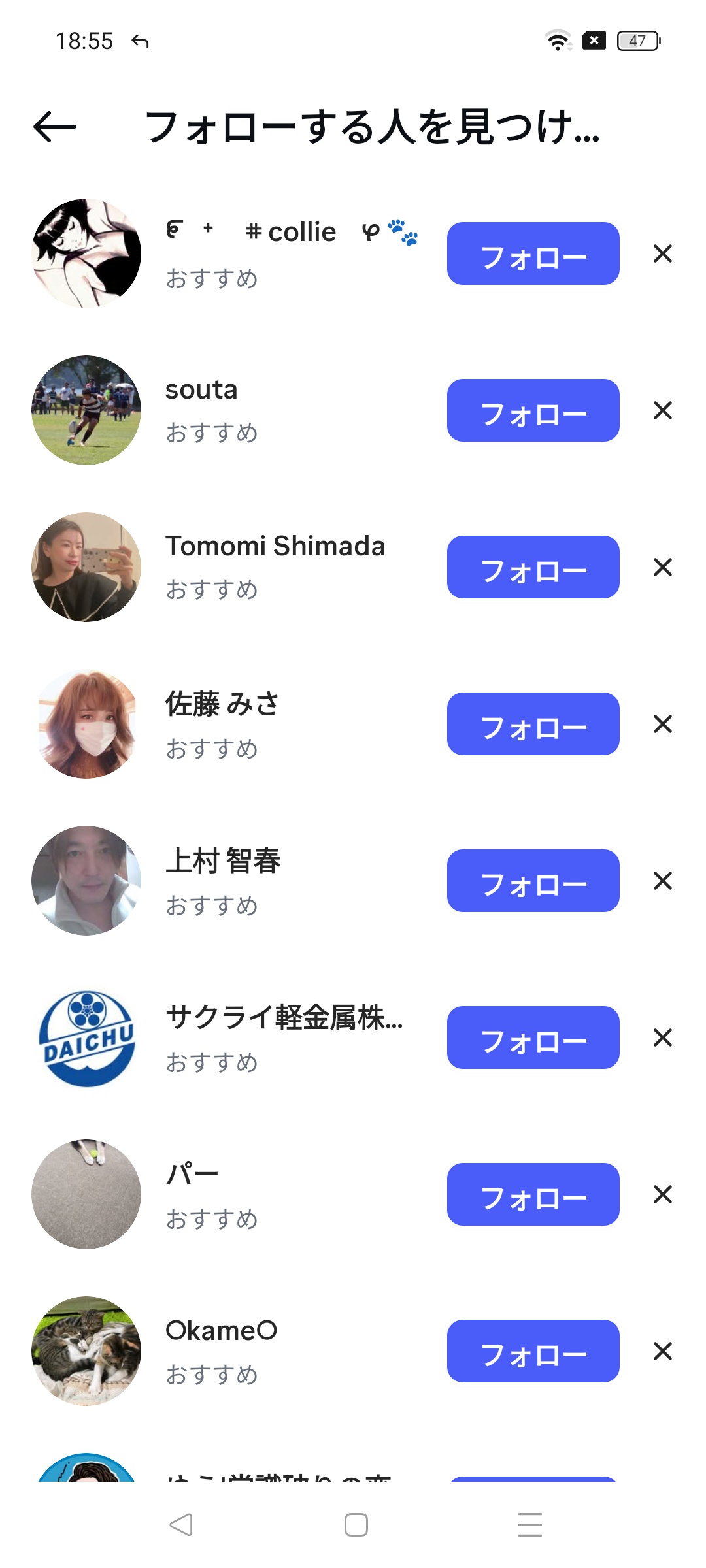The image size is (706, 1568).
Task: Dismiss the サクライ軽金属 suggestion
Action: (x=663, y=1037)
